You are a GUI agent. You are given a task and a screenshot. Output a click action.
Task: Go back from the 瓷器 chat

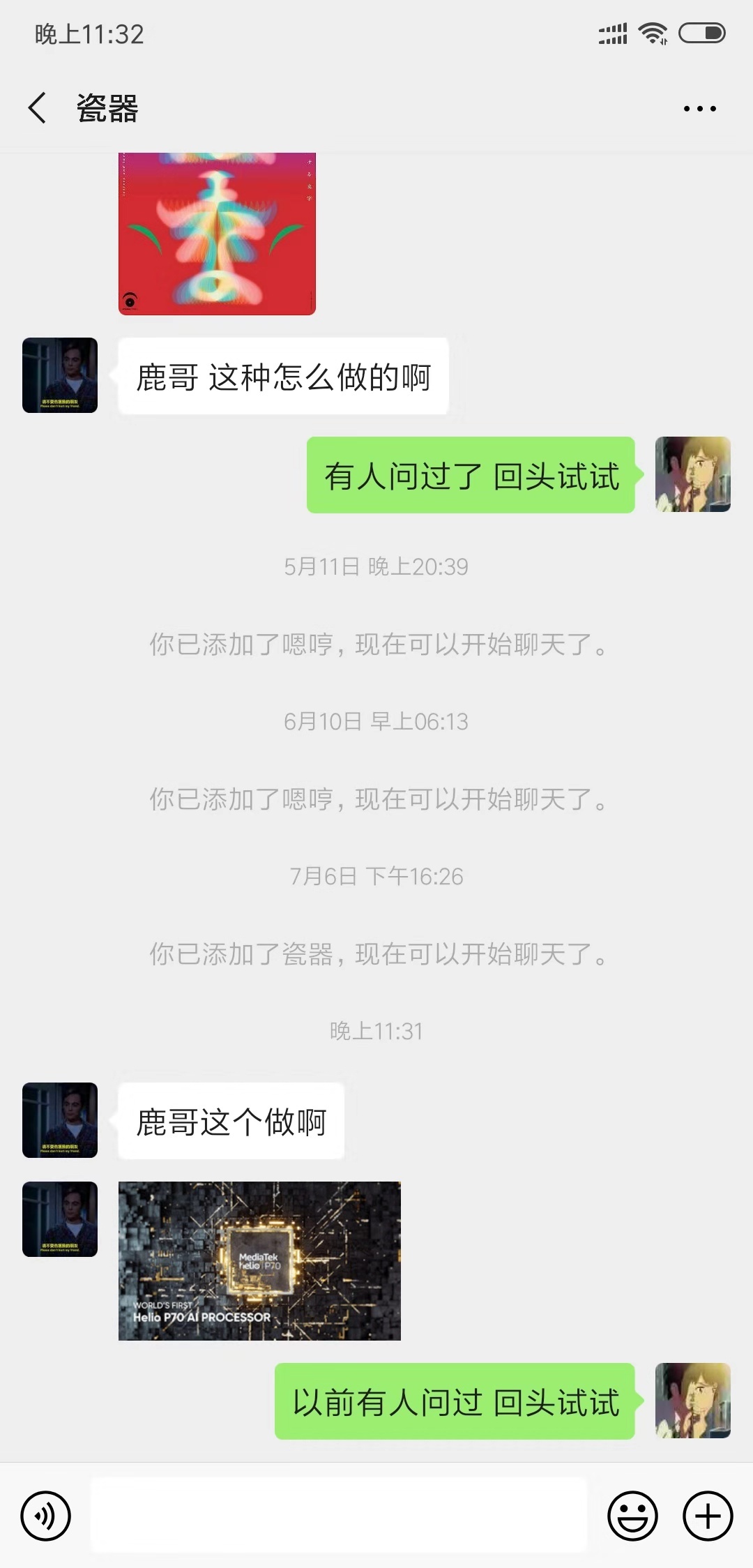pos(38,108)
